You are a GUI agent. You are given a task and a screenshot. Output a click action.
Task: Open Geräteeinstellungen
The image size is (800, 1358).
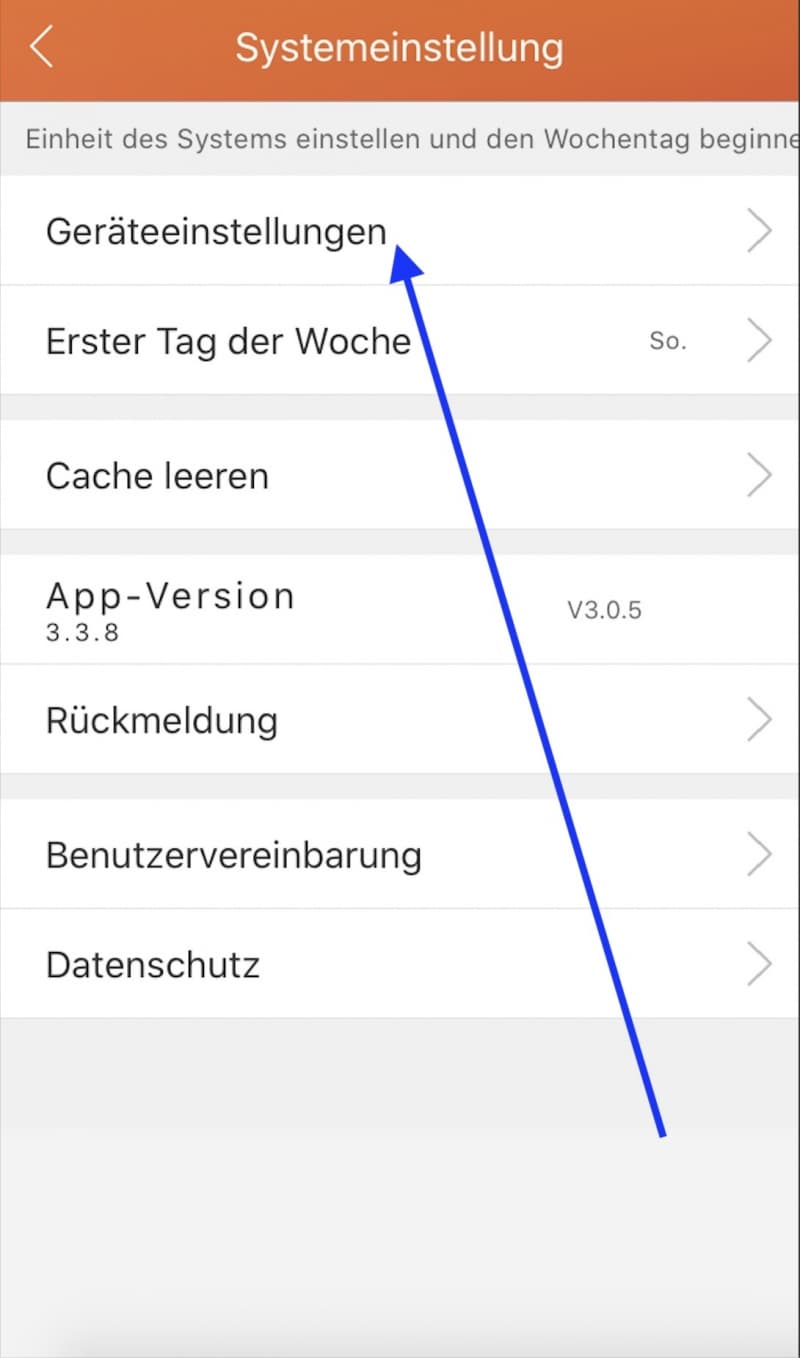point(400,231)
